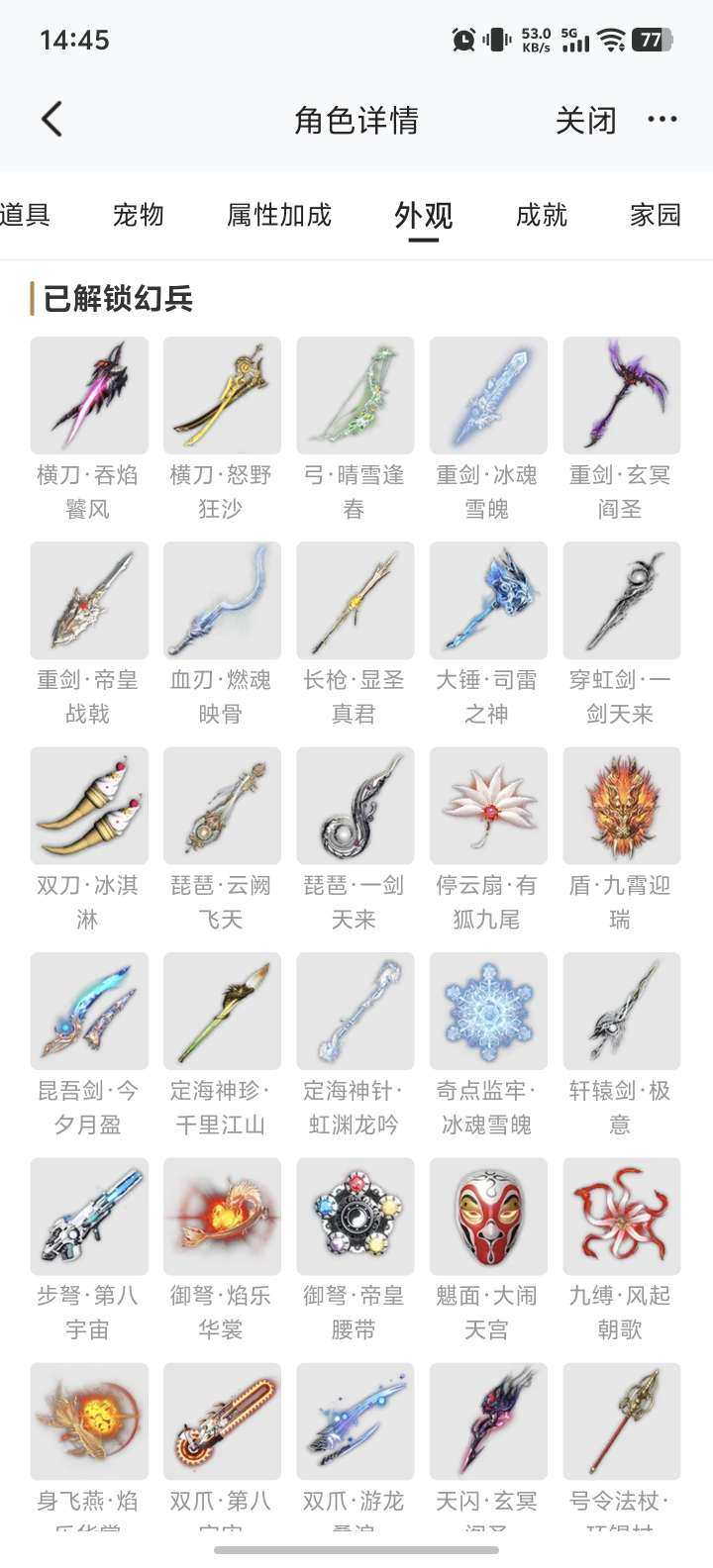
Task: Open the more options menu (三点图标)
Action: coord(662,119)
